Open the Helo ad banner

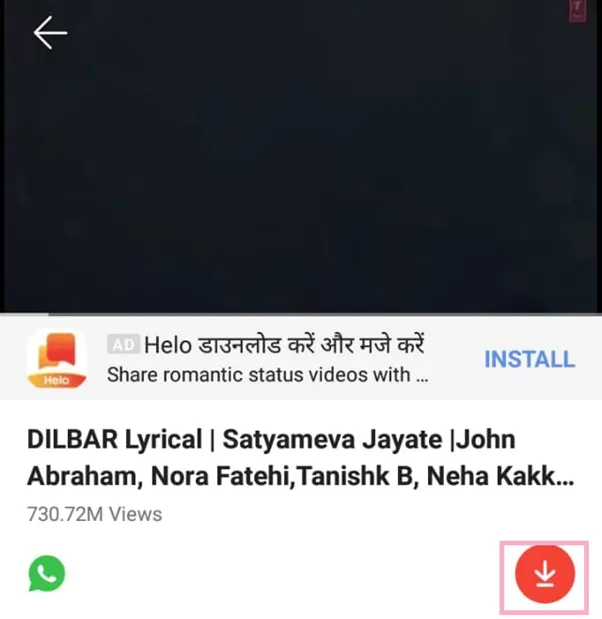(268, 360)
